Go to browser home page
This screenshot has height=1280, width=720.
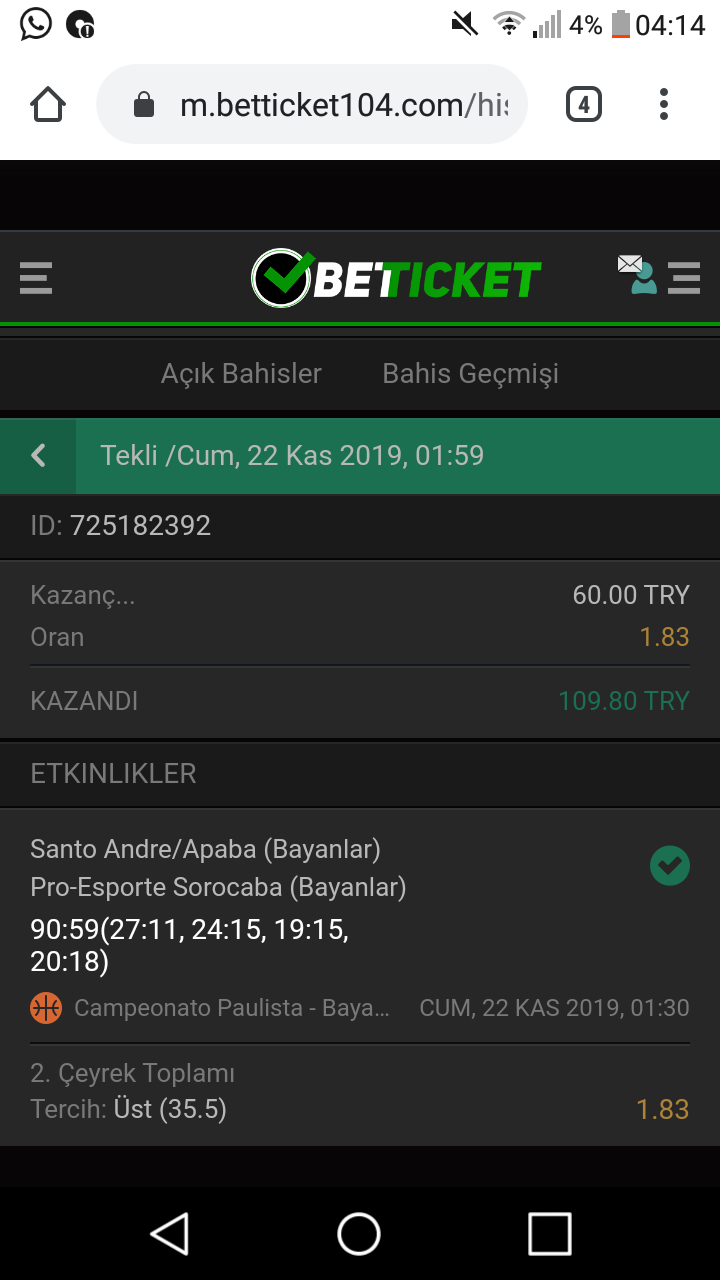click(48, 104)
